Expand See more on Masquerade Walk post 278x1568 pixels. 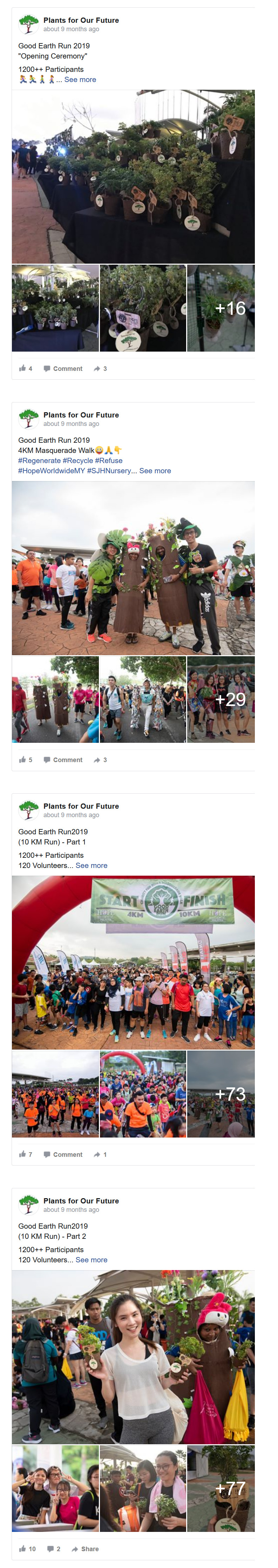click(155, 470)
